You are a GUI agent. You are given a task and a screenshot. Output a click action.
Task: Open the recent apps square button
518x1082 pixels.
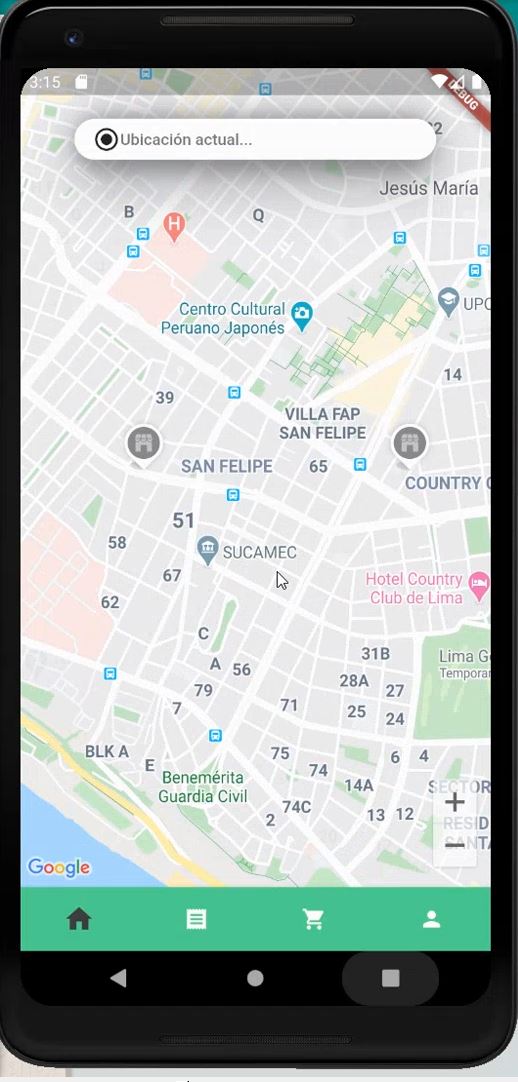pyautogui.click(x=390, y=978)
